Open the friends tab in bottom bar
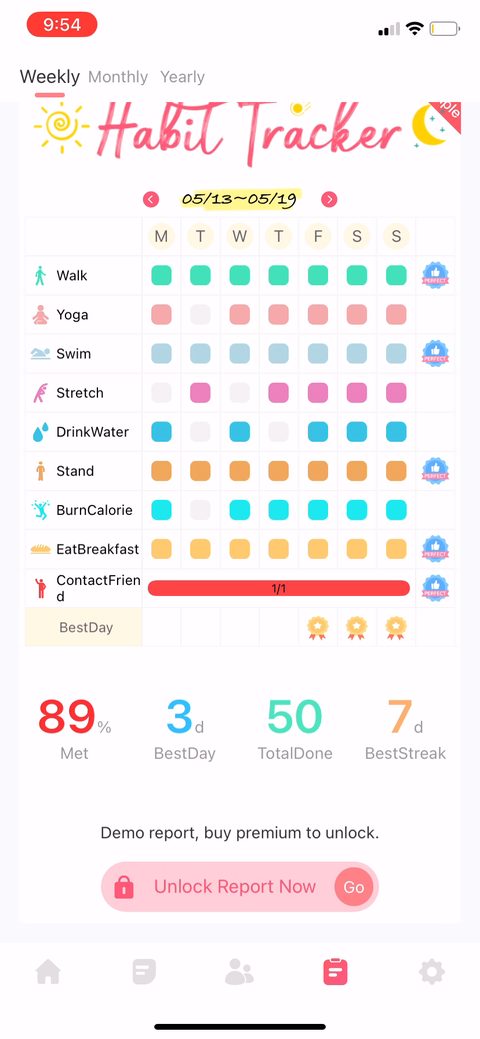 [239, 972]
